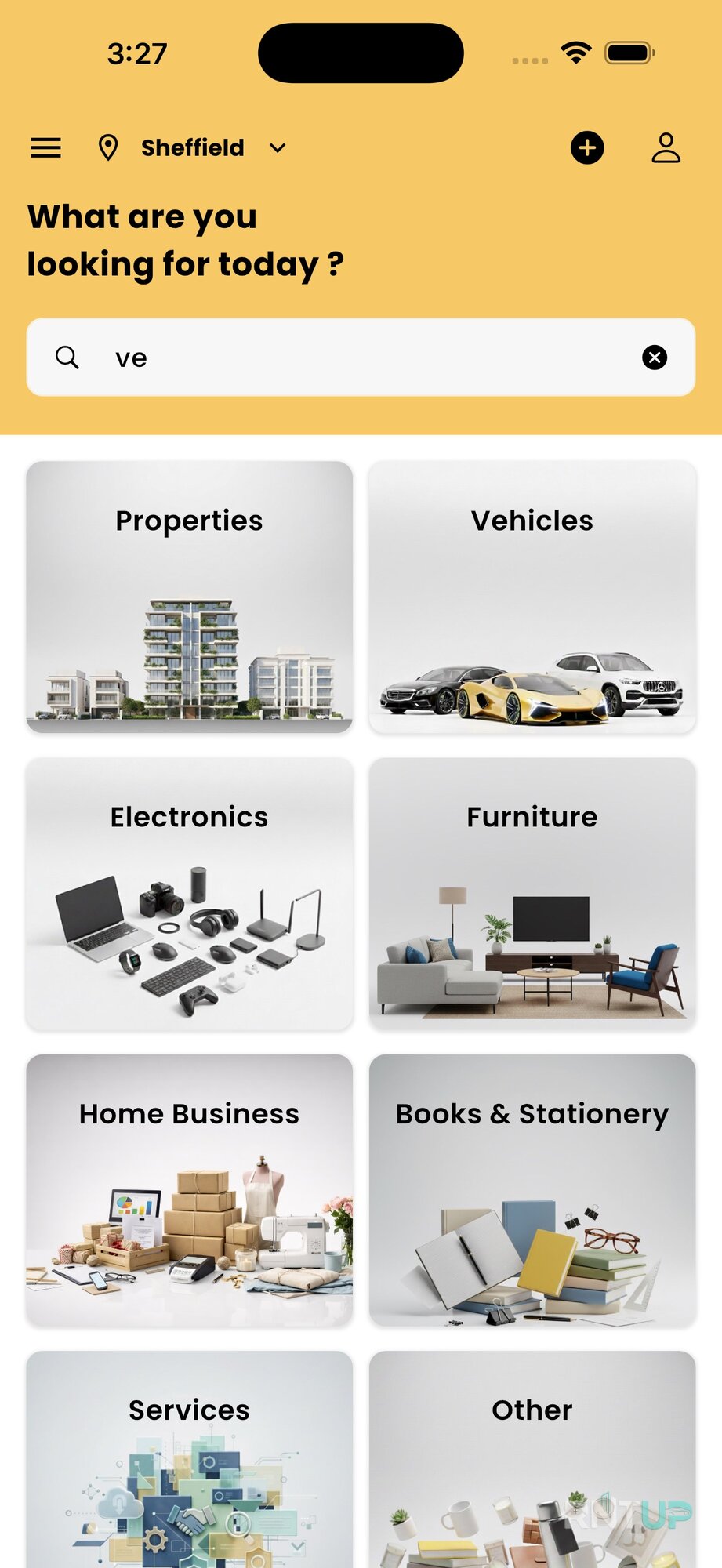Tap the plus icon to add listing
This screenshot has height=1568, width=722.
(587, 147)
